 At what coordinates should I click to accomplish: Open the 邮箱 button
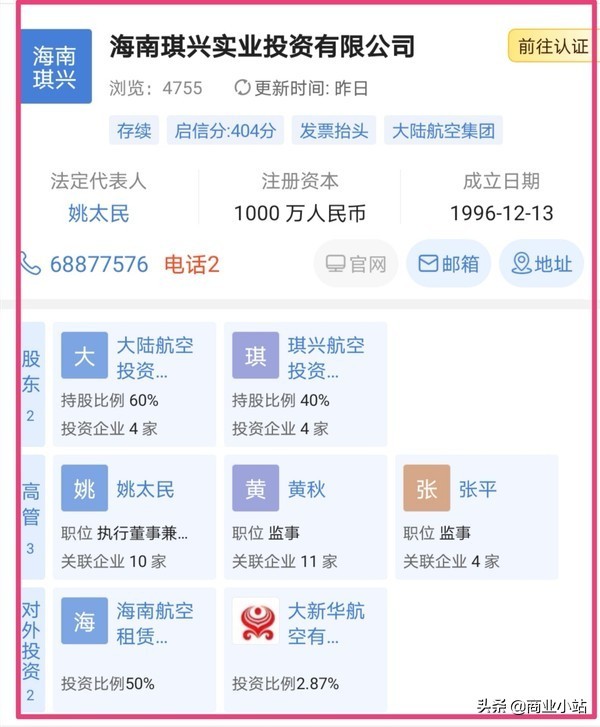[x=448, y=264]
